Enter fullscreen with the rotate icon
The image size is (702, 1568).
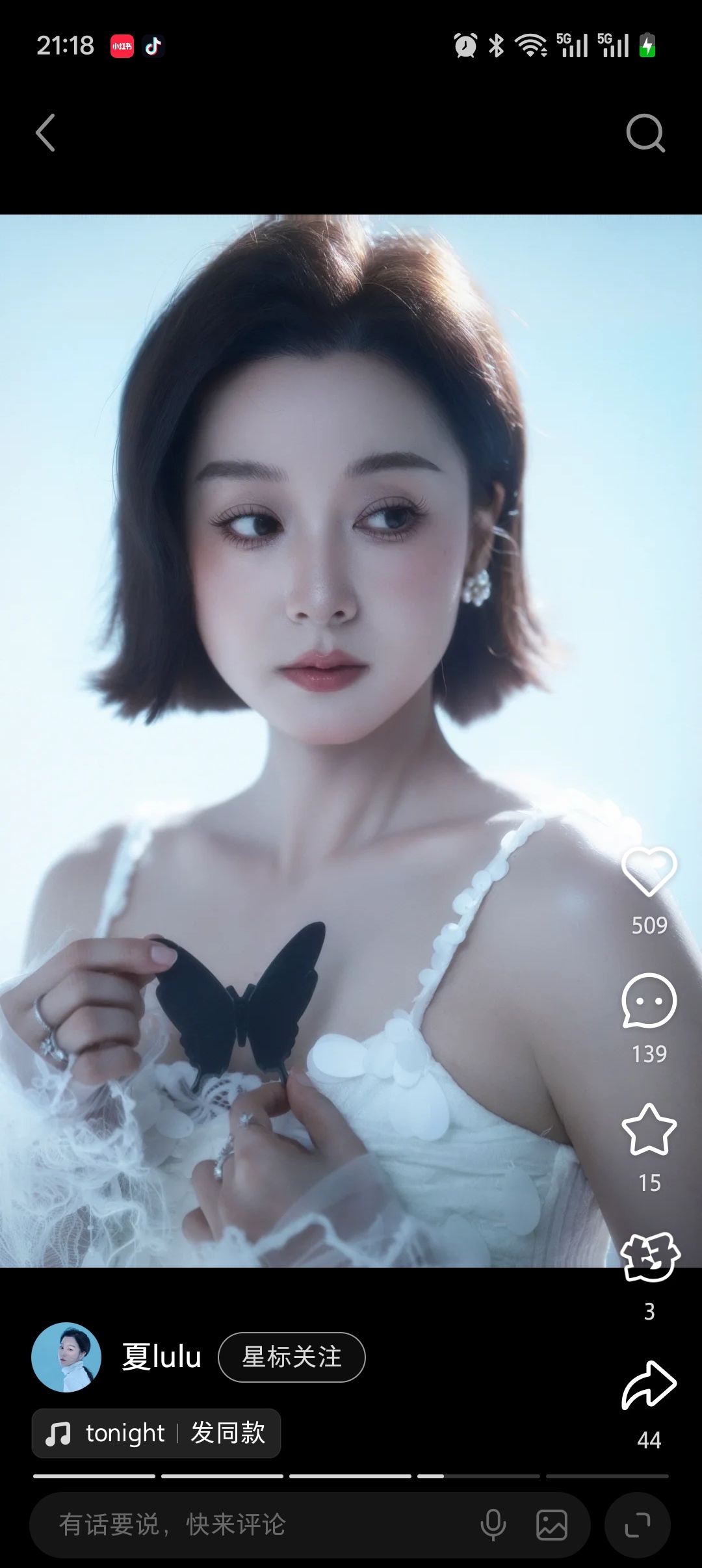[x=638, y=1524]
